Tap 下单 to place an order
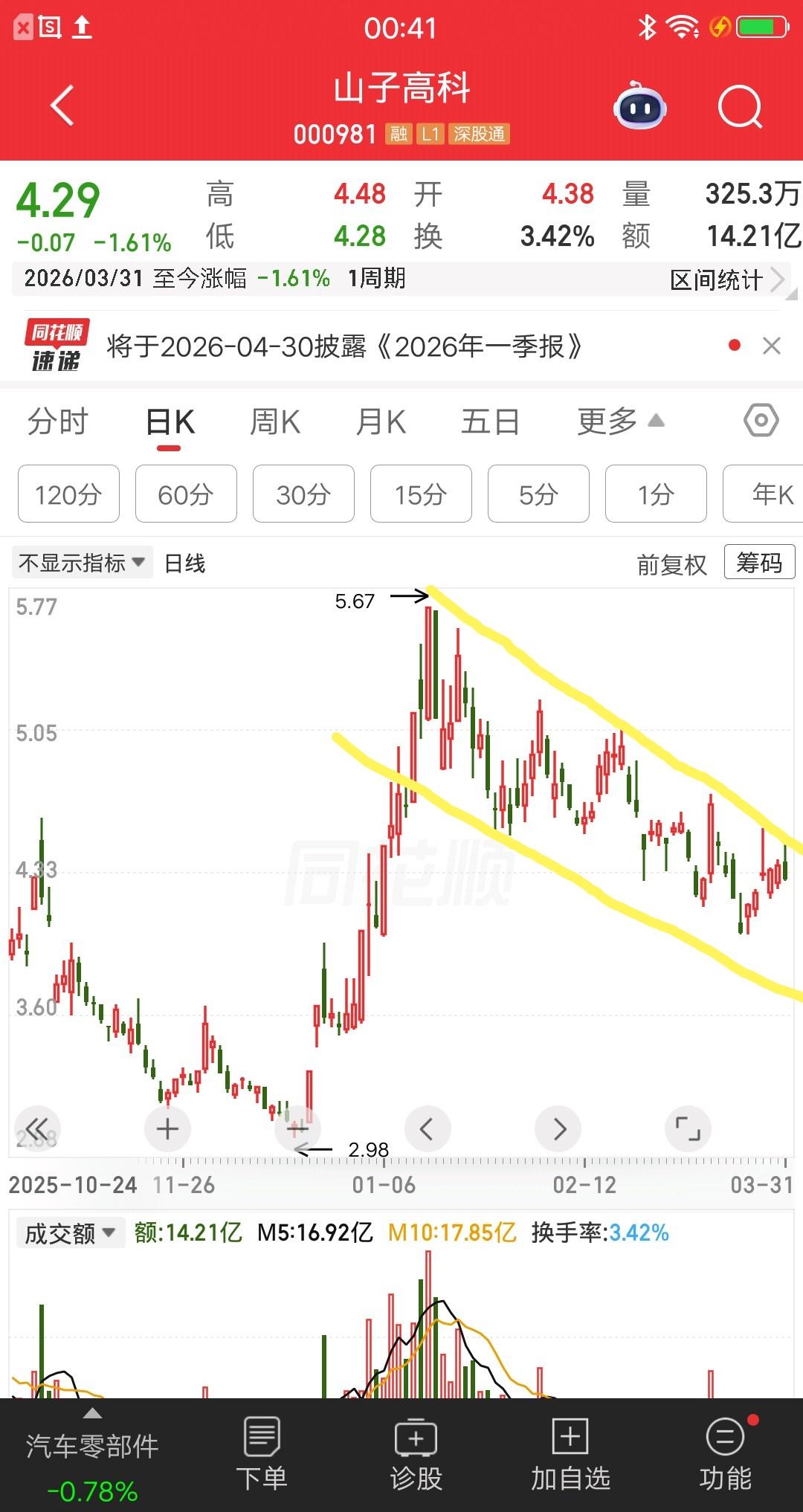 pyautogui.click(x=263, y=1458)
